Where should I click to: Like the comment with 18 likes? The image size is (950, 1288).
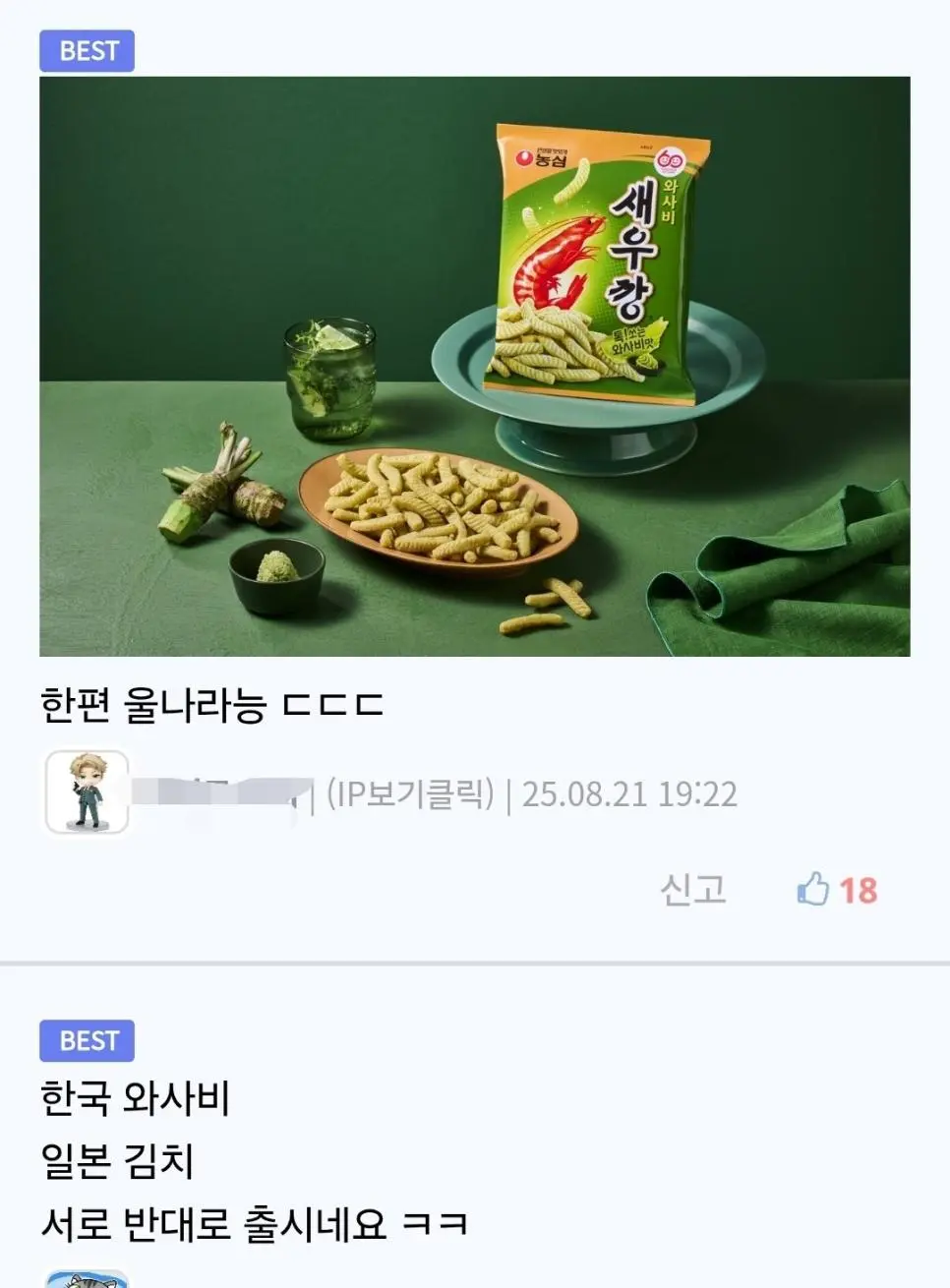814,890
